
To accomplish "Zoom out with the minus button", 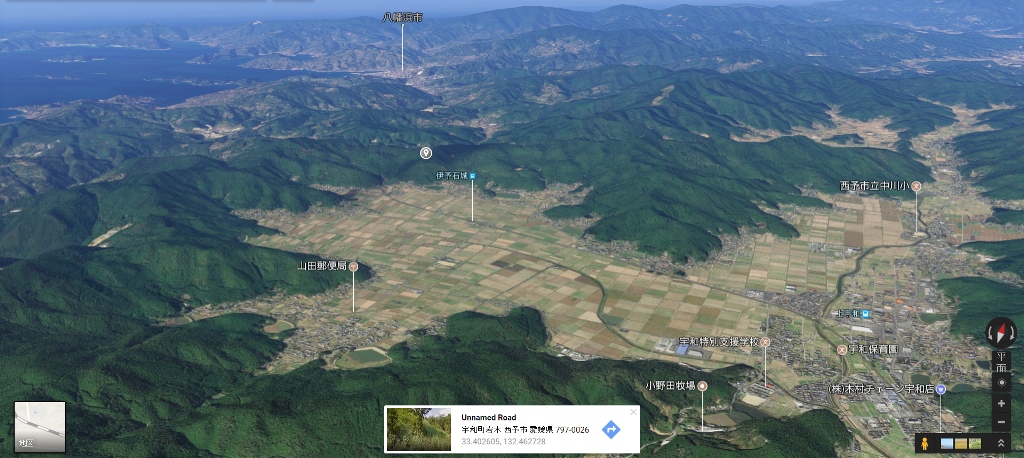I will point(1001,421).
